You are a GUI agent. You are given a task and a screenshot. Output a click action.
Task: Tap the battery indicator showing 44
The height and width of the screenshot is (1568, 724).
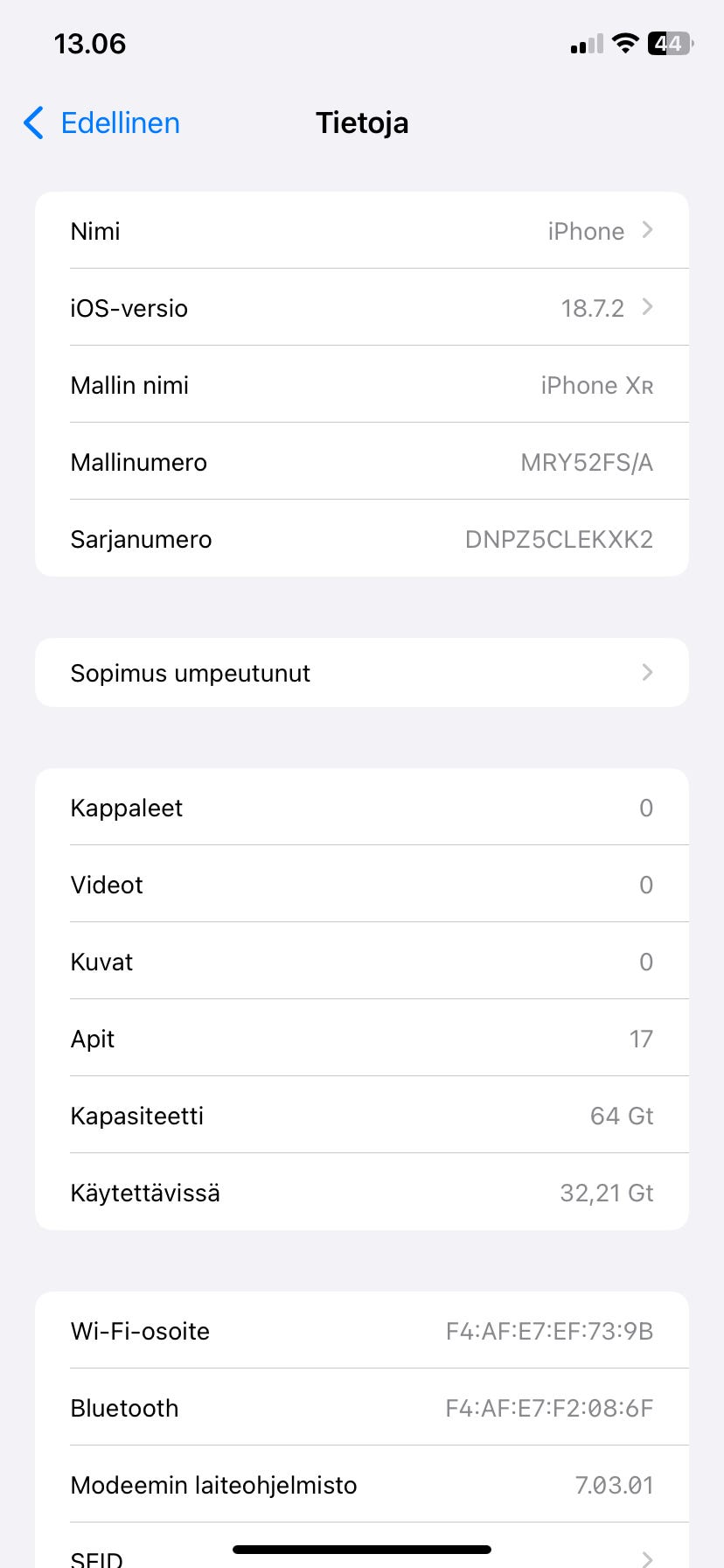tap(669, 43)
